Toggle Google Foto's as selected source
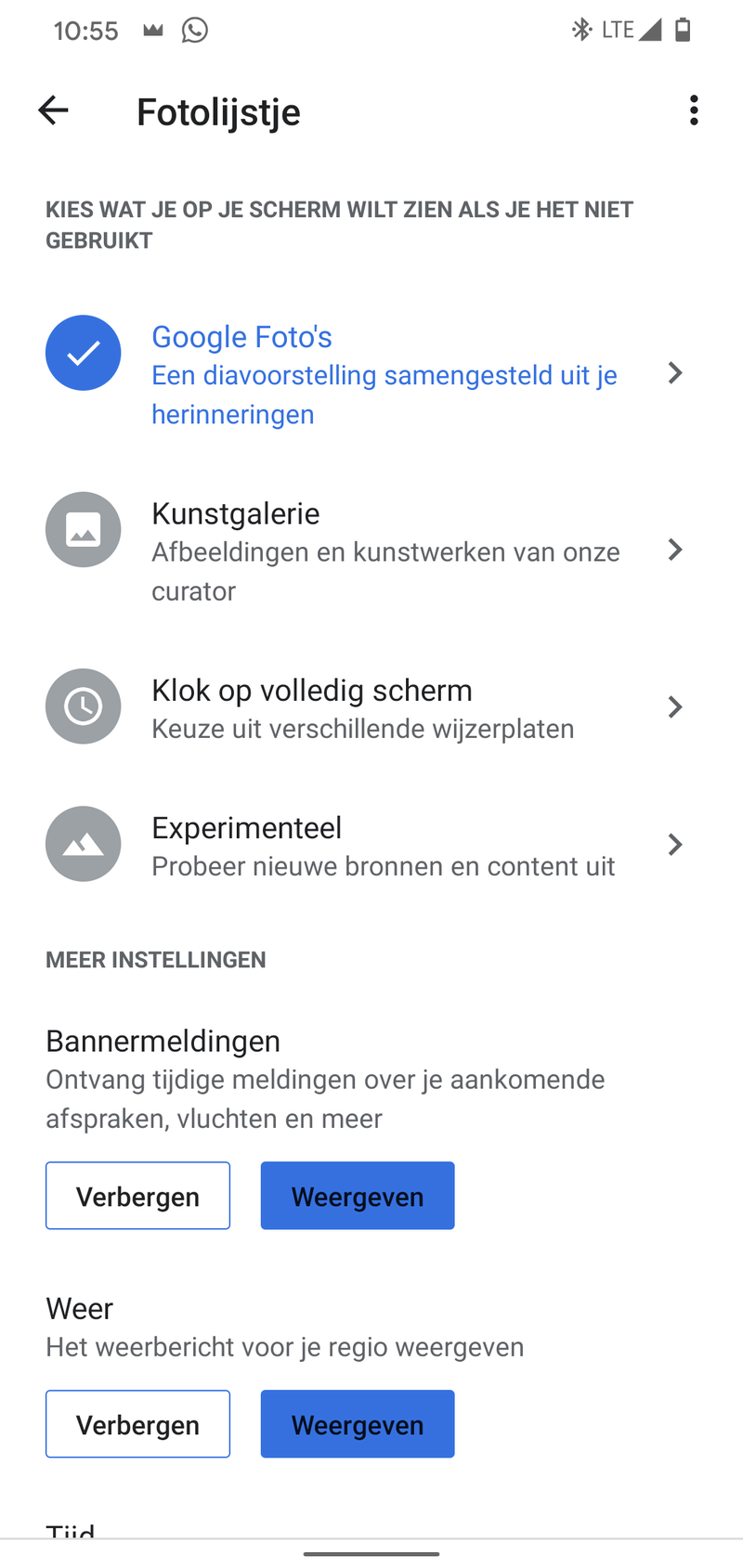This screenshot has width=743, height=1568. [84, 353]
